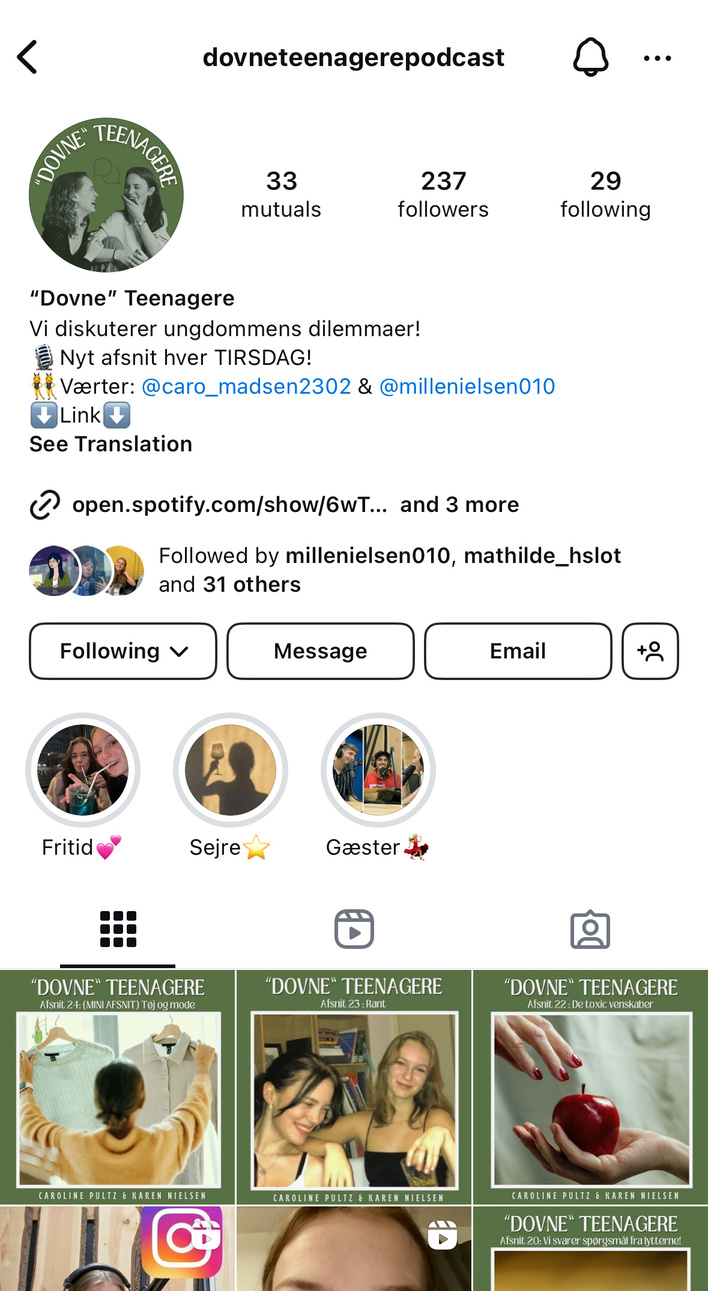
Task: Open the Gæster story highlight
Action: (378, 771)
